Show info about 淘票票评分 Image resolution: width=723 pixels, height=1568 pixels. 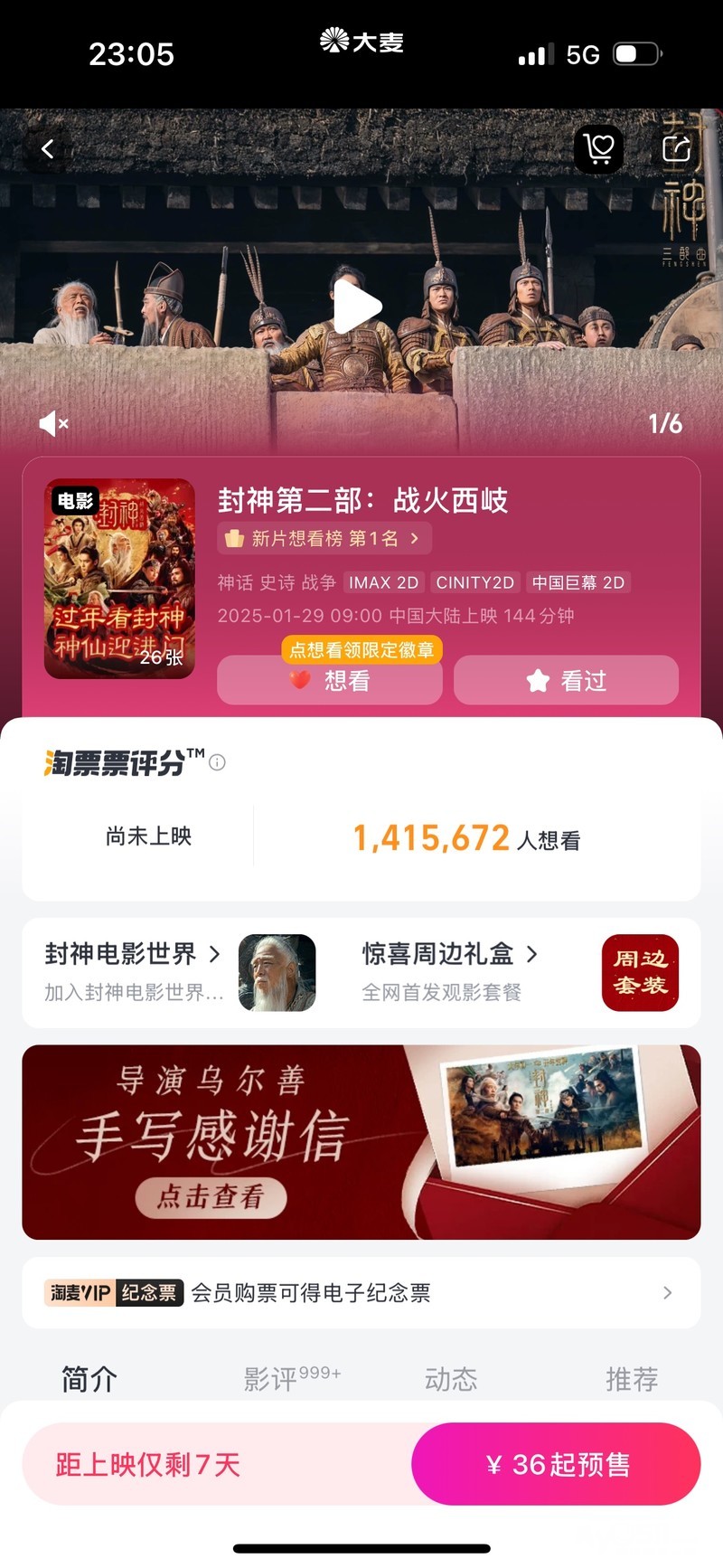click(218, 762)
